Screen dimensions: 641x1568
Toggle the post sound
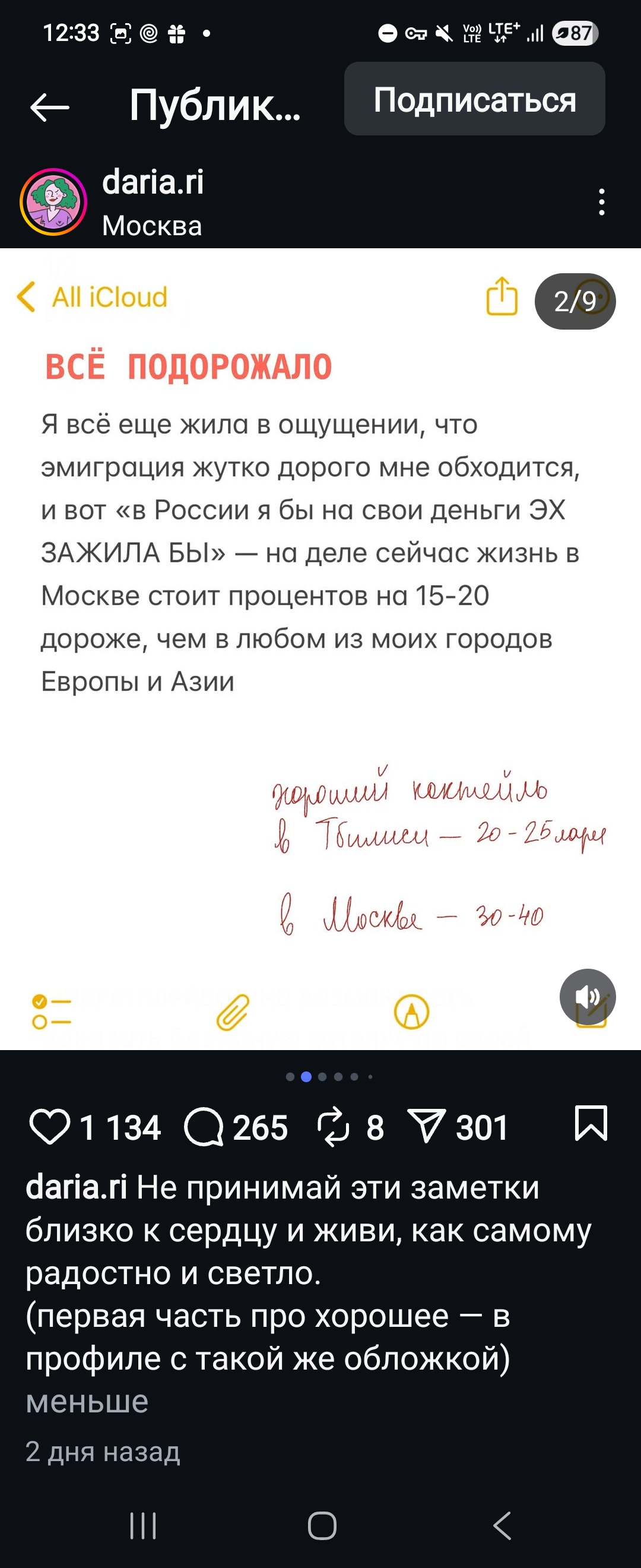click(x=587, y=997)
